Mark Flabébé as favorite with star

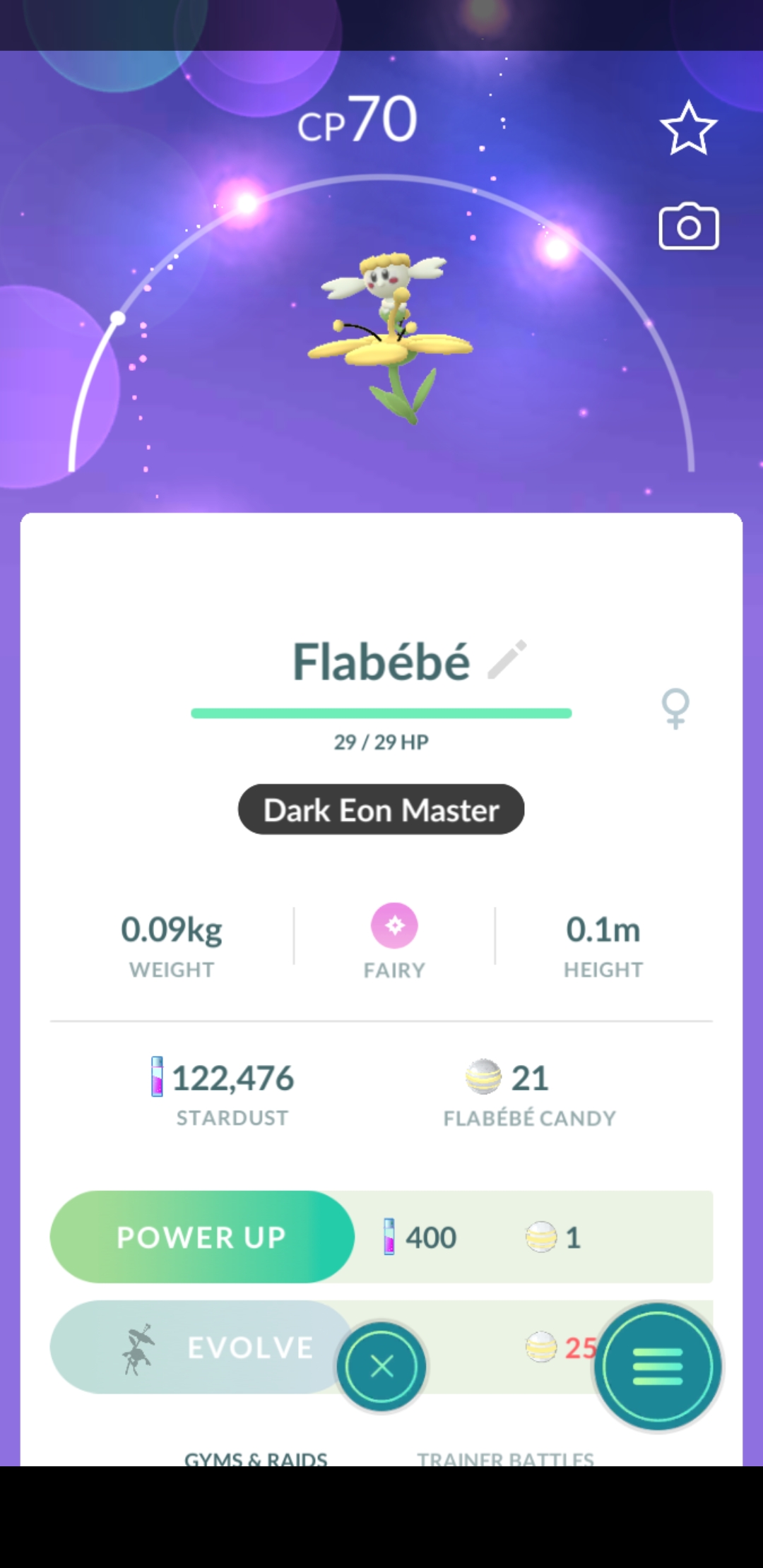[x=688, y=128]
